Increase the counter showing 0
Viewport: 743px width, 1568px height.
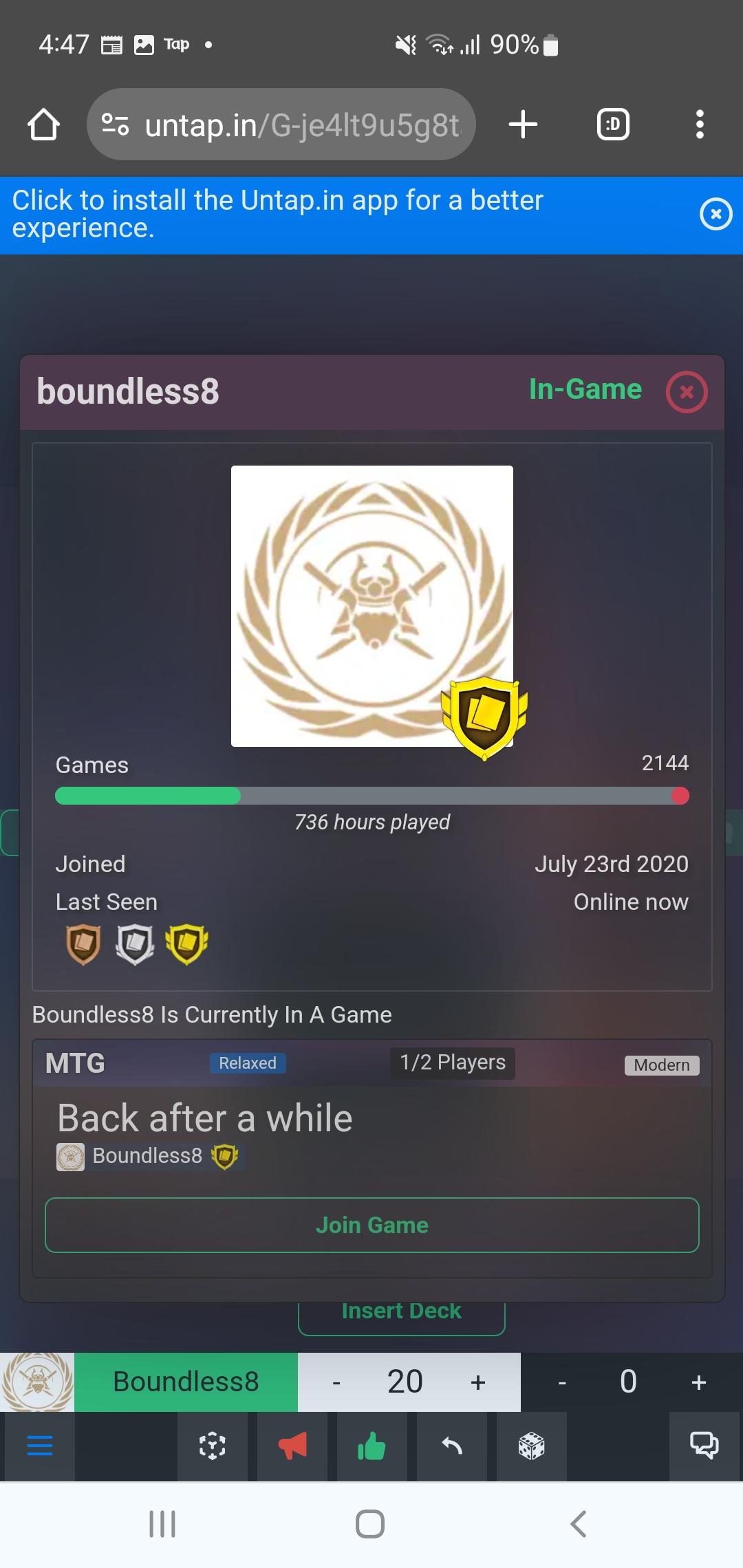pyautogui.click(x=698, y=1382)
